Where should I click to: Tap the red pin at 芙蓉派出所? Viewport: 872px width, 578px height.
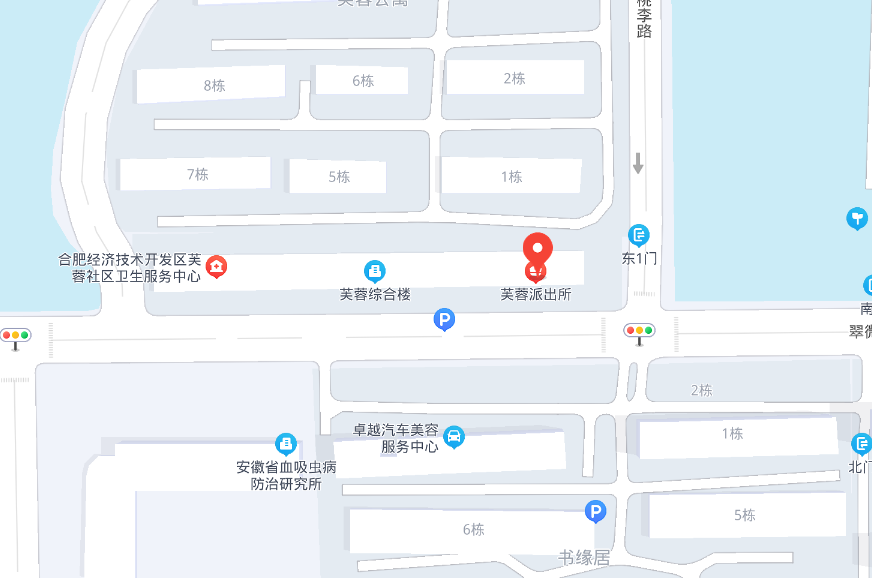(538, 250)
